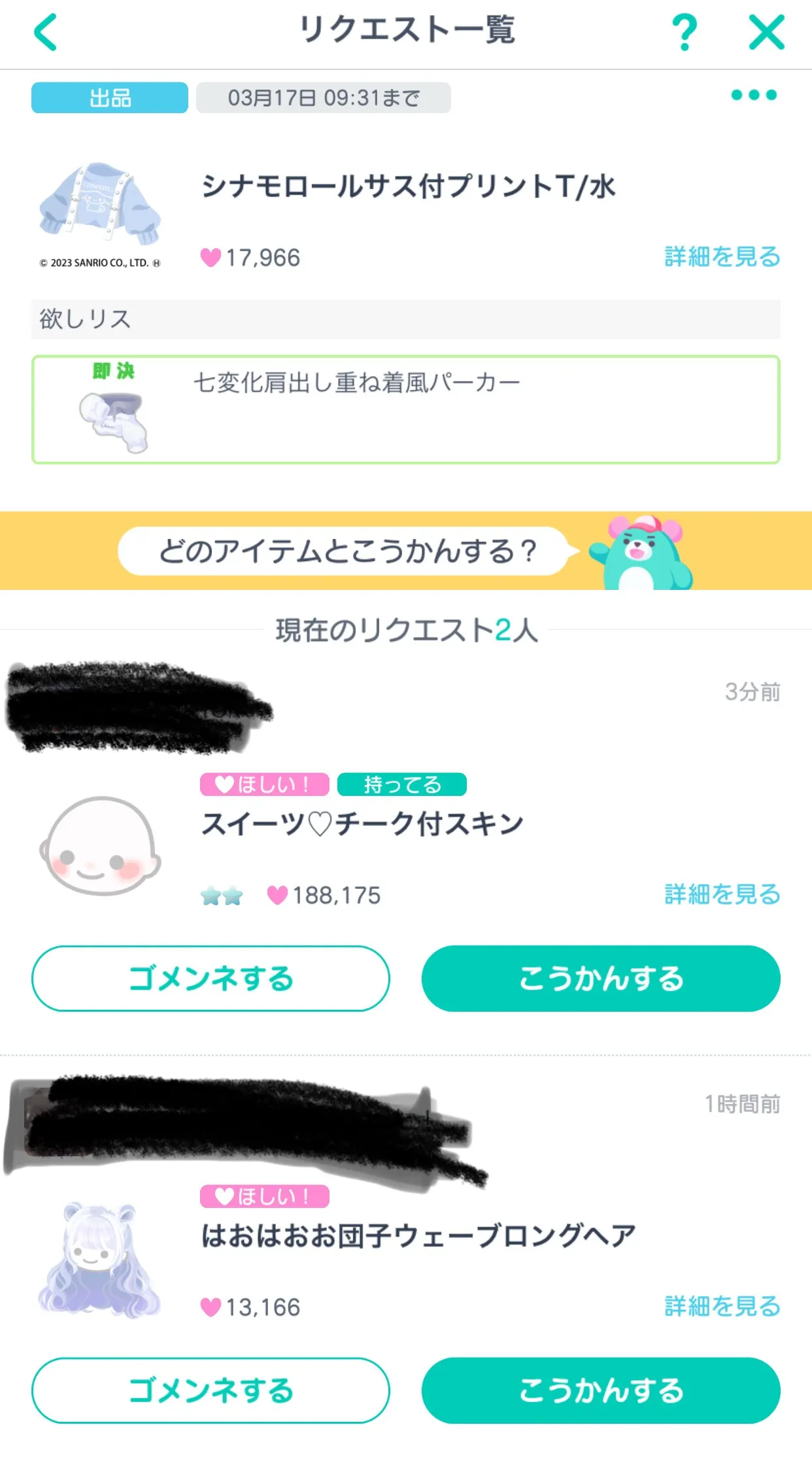View details of スイーツ♡チーク付スキン
Image resolution: width=812 pixels, height=1463 pixels.
[722, 894]
